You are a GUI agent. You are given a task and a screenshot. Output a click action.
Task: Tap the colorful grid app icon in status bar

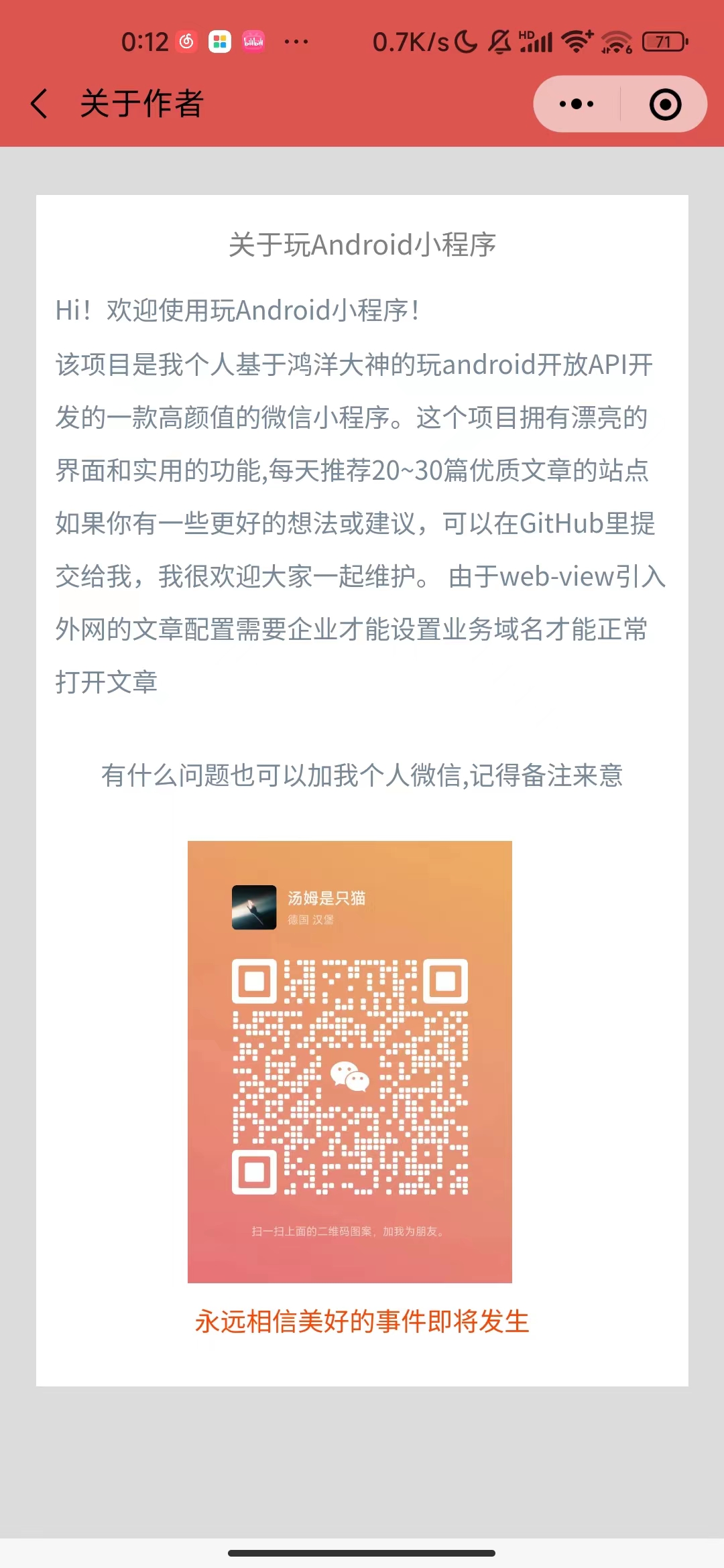219,41
